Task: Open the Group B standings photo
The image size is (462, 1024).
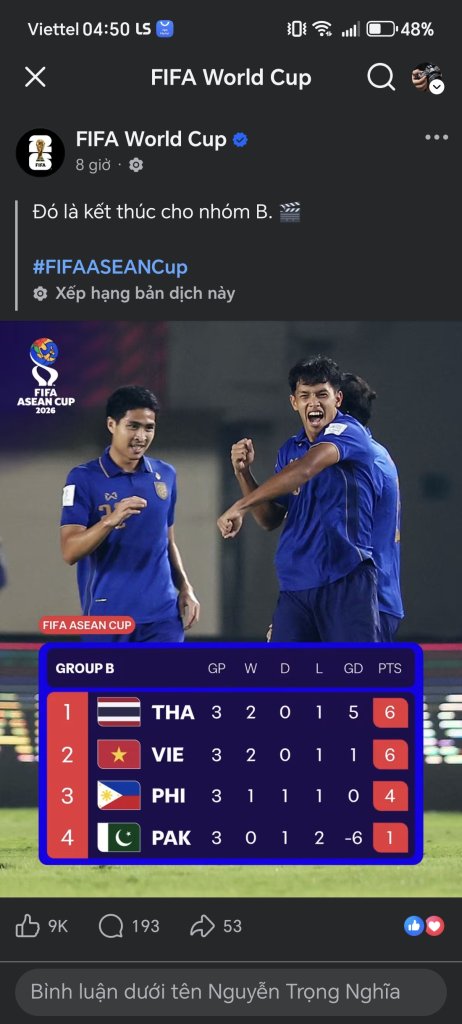Action: coord(231,609)
